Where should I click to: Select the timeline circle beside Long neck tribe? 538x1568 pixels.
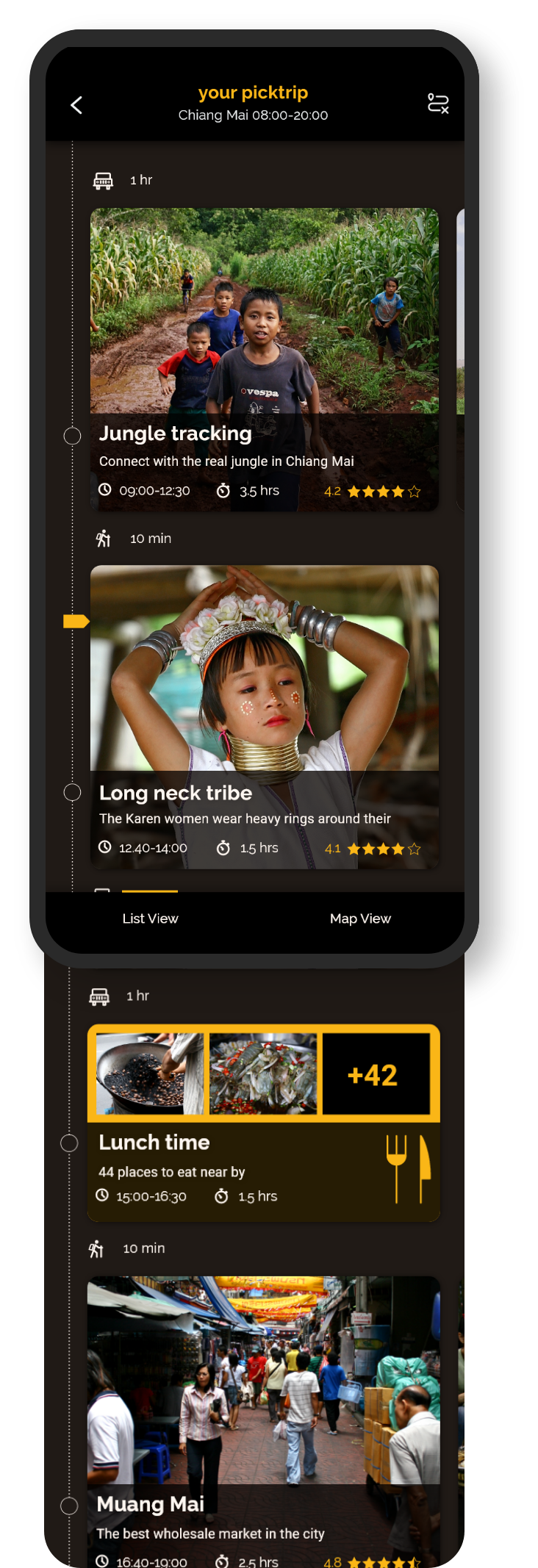(x=72, y=792)
